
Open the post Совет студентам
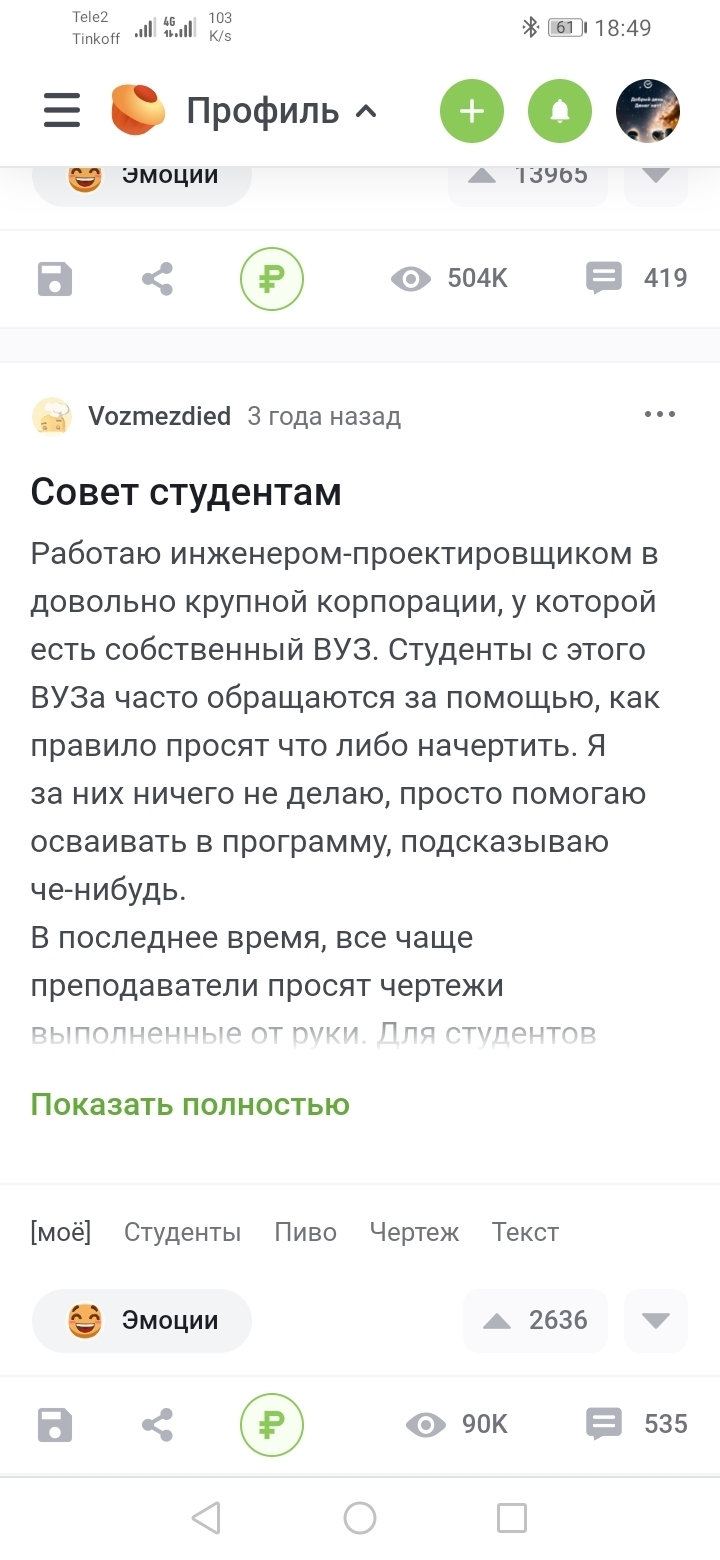point(186,491)
